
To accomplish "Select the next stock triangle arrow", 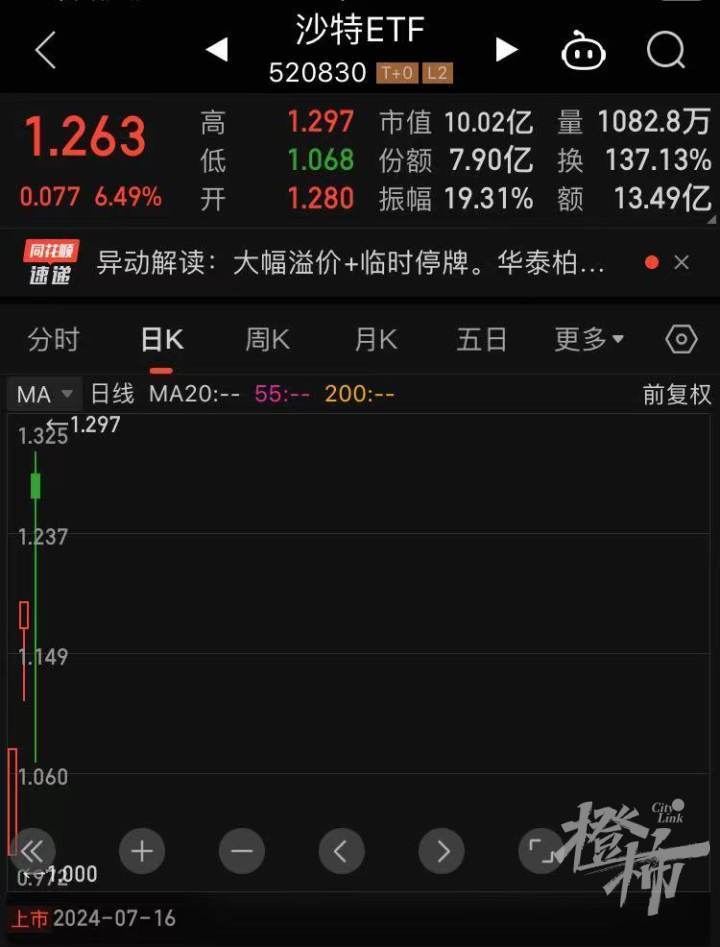I will tap(507, 48).
